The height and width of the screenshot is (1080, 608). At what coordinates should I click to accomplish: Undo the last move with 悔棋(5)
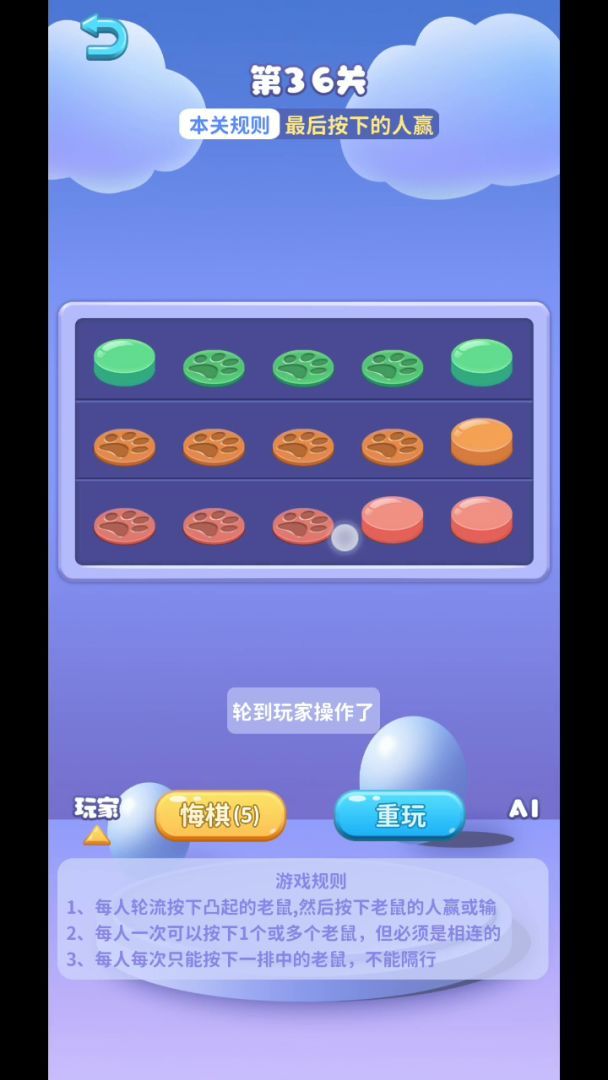click(220, 815)
